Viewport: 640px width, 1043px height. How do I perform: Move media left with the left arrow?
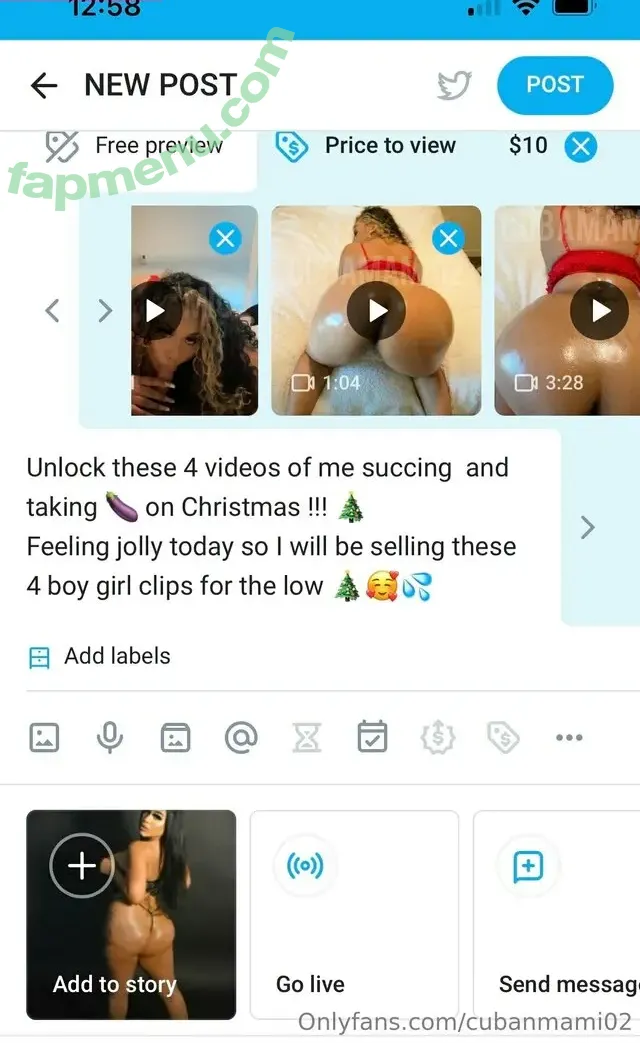[x=53, y=311]
